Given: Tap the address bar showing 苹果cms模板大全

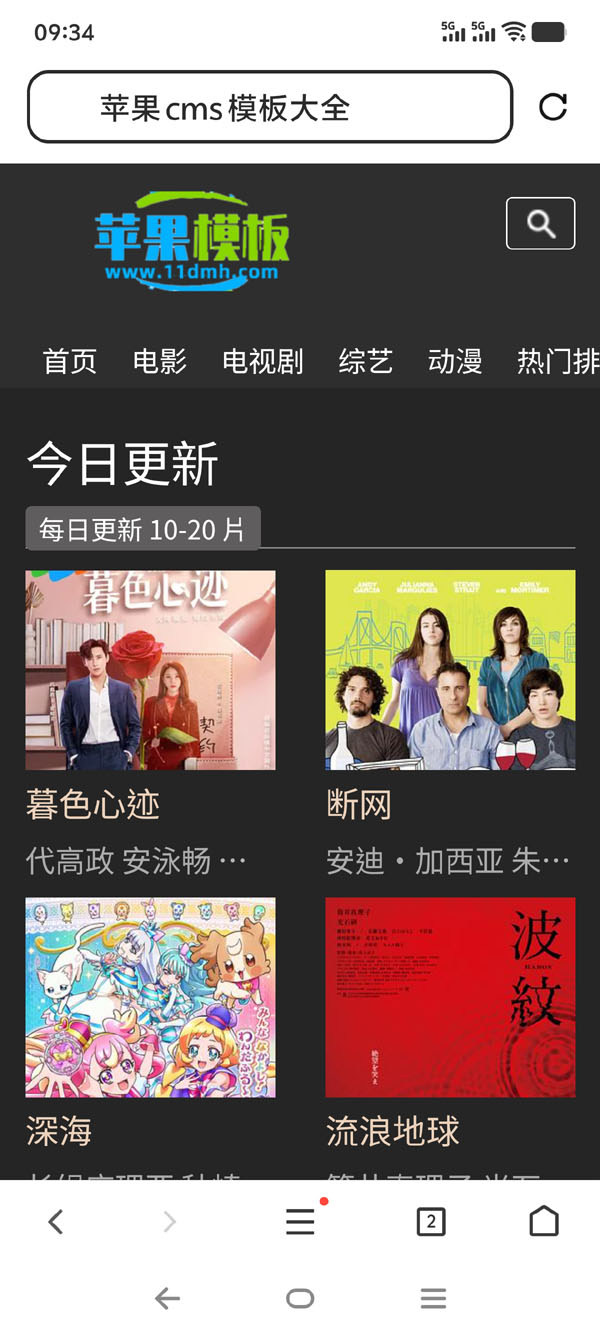Looking at the screenshot, I should (270, 107).
